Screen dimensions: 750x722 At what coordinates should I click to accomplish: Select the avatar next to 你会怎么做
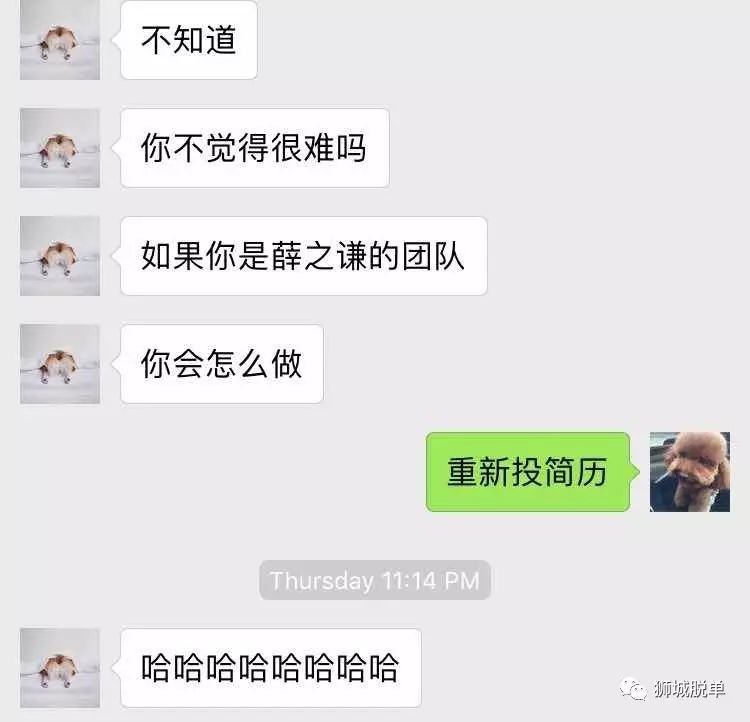pos(60,364)
